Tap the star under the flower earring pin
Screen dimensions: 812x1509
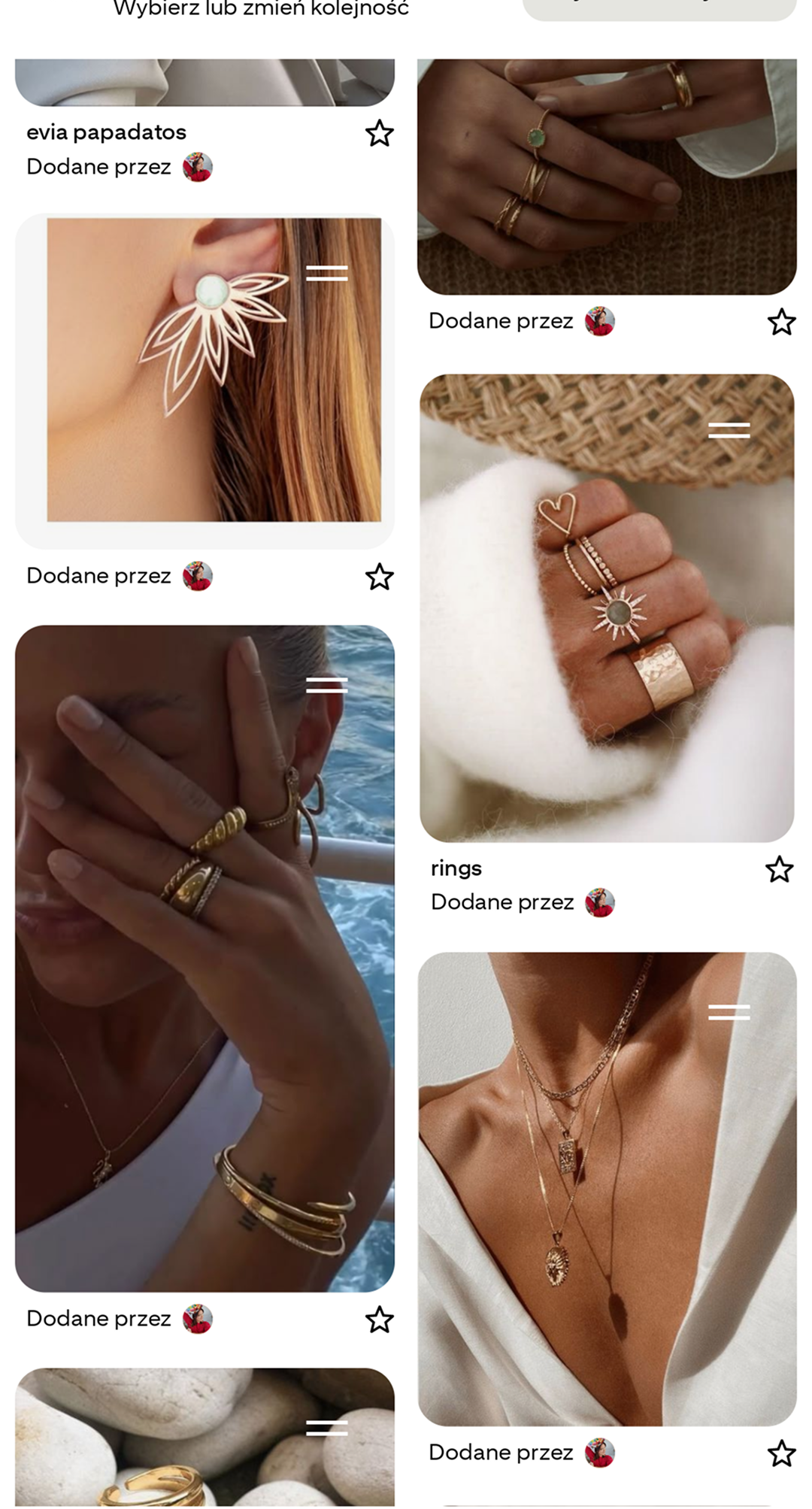click(x=379, y=577)
